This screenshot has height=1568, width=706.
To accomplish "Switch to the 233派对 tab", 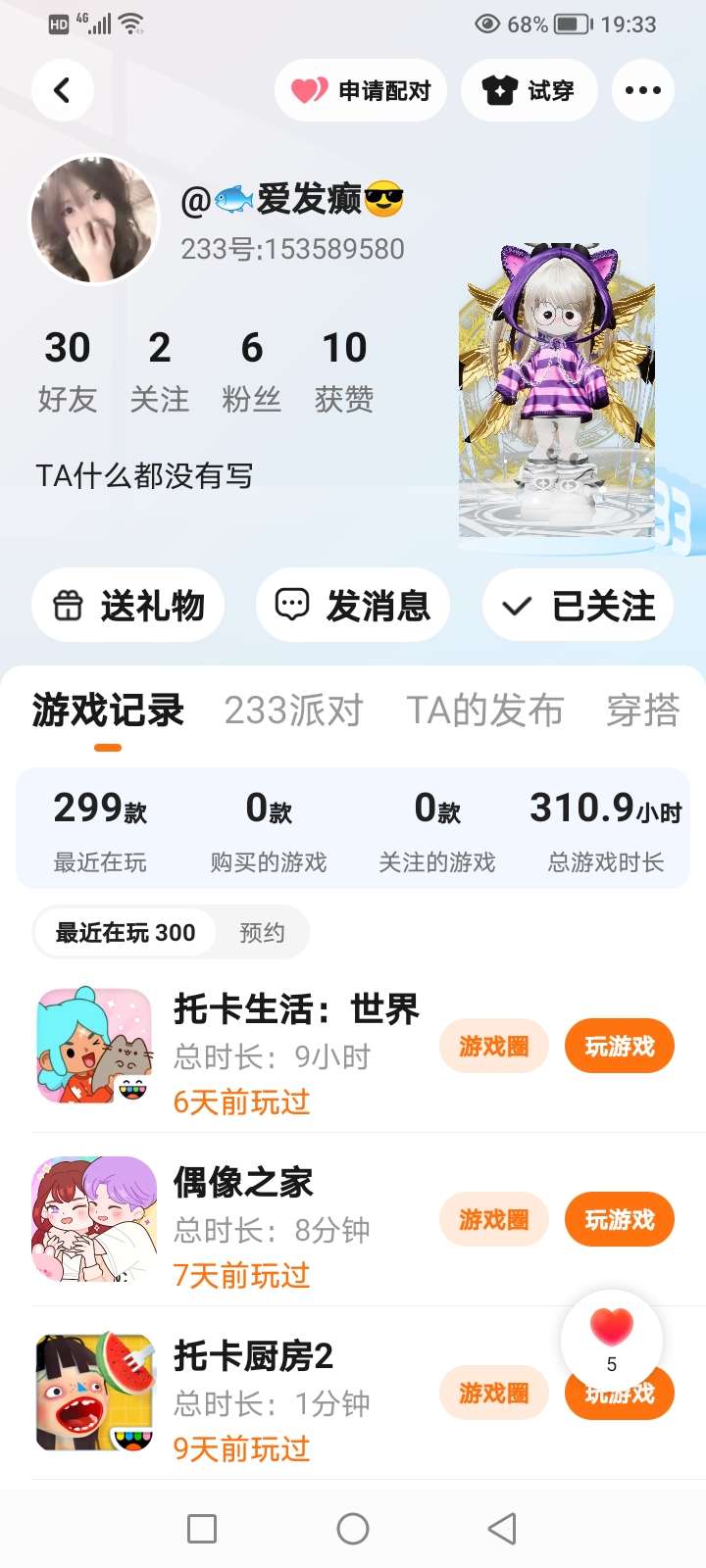I will (x=293, y=710).
